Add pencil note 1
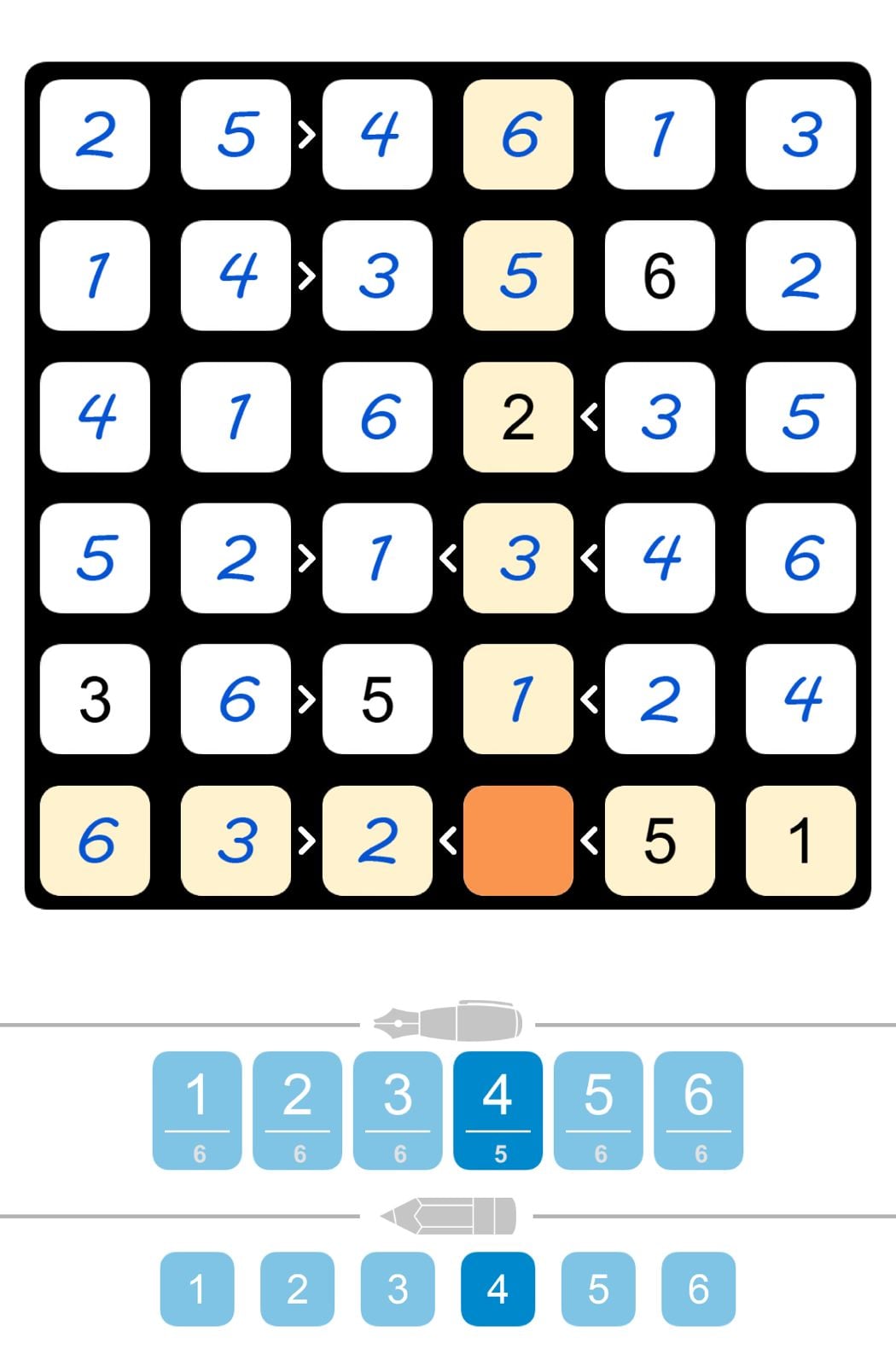Image resolution: width=896 pixels, height=1366 pixels. point(197,1288)
